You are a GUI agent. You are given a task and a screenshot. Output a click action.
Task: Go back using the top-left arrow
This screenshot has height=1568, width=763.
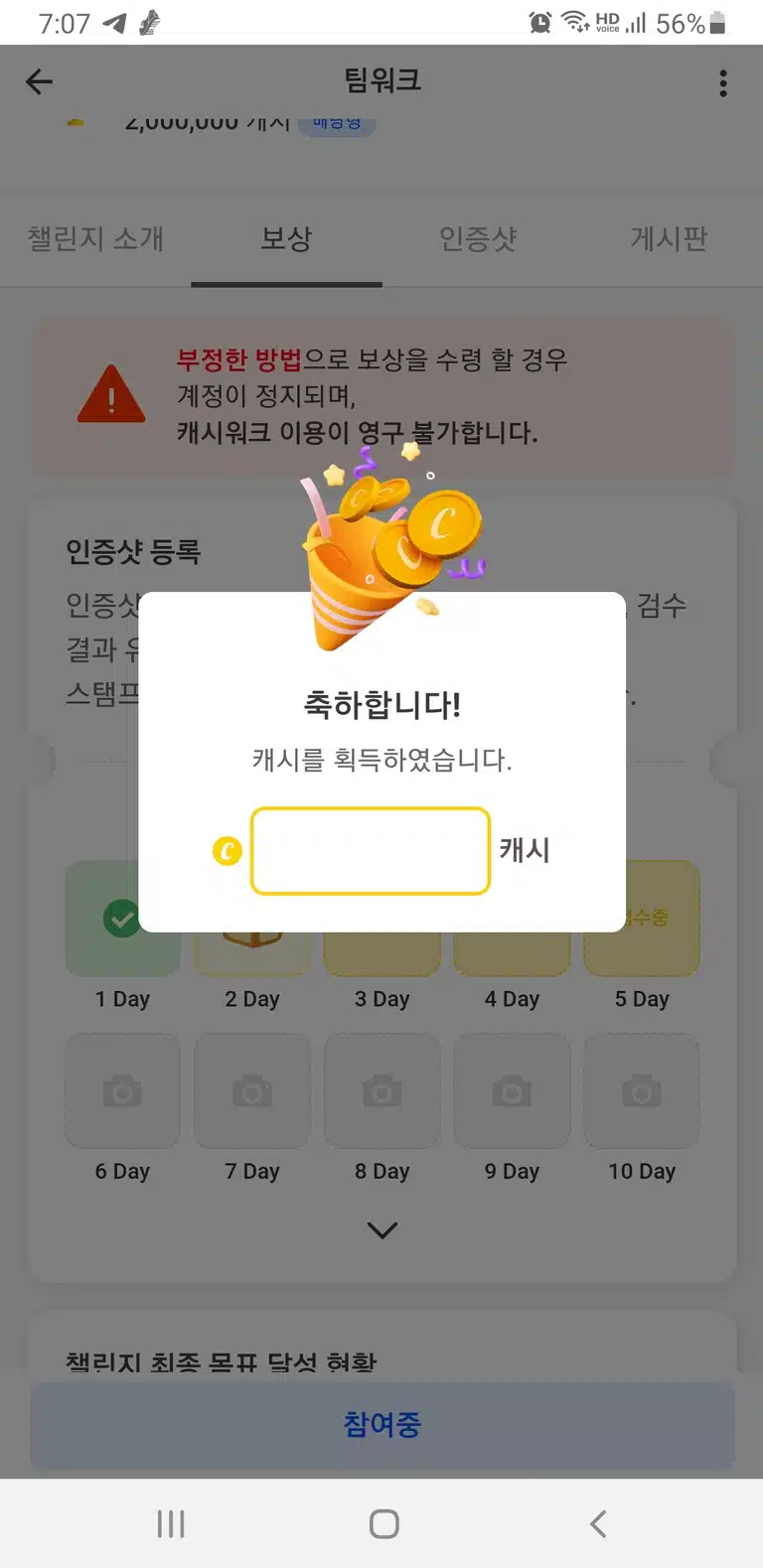(39, 81)
